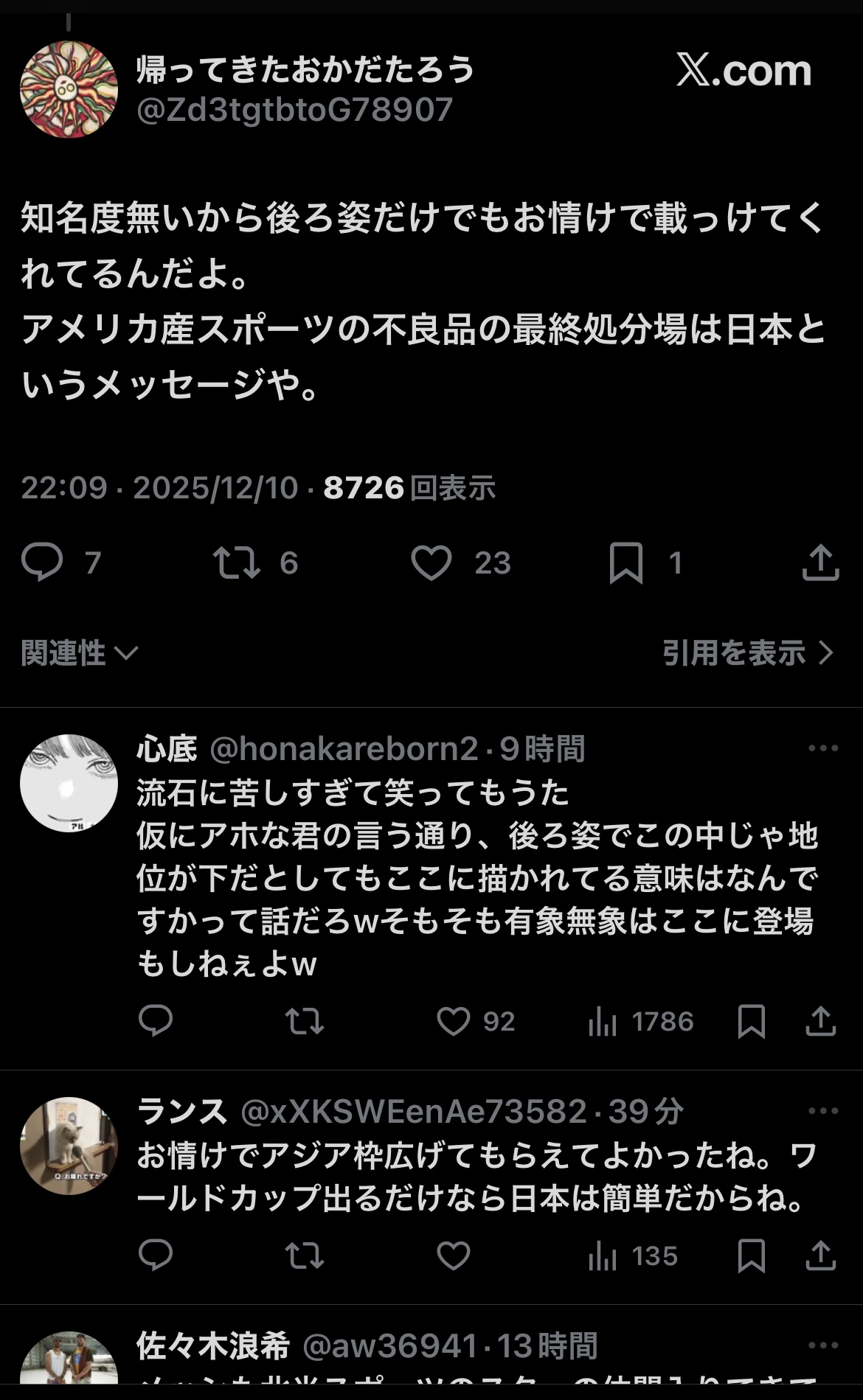The image size is (863, 1400).
Task: Open the 関連性 sort dropdown
Action: click(x=80, y=652)
